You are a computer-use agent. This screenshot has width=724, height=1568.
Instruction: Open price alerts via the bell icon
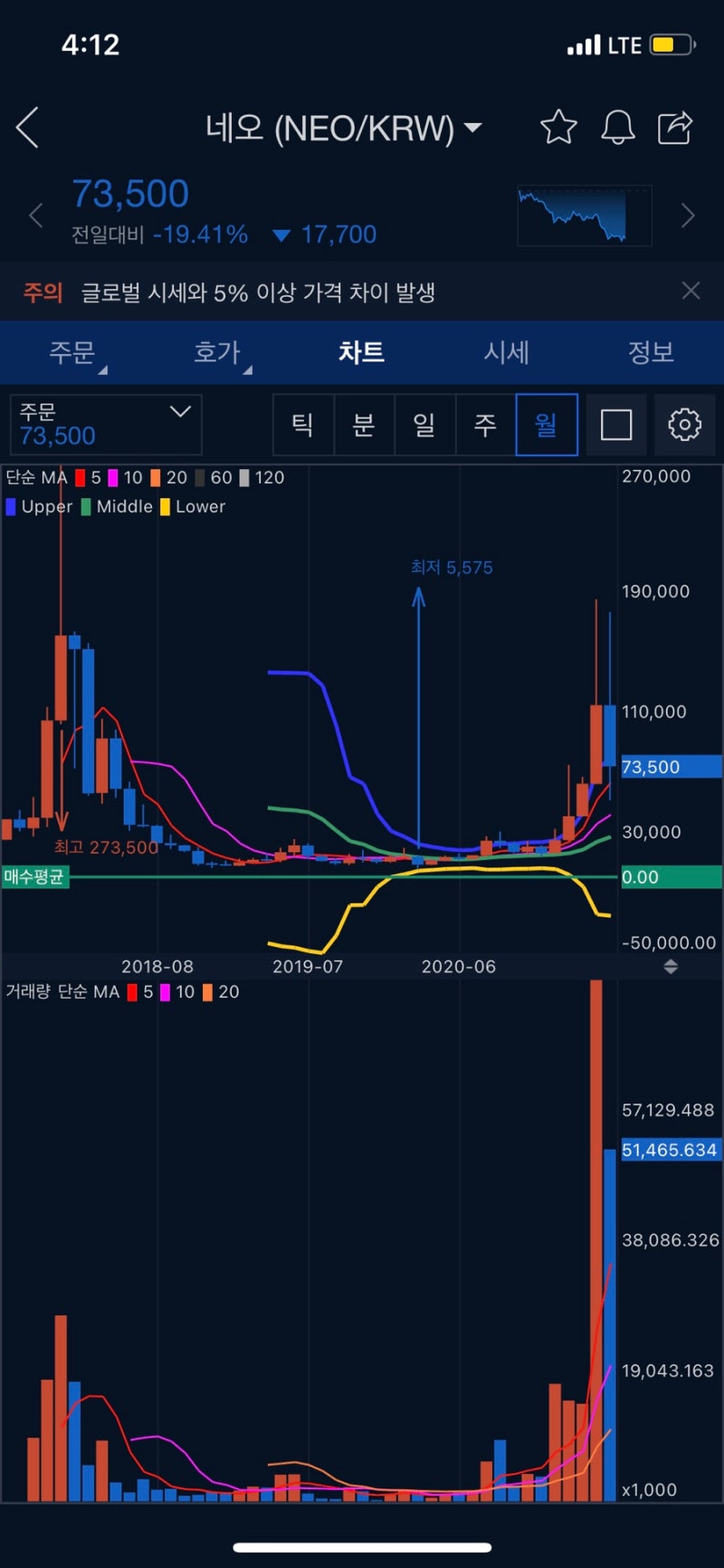coord(617,128)
